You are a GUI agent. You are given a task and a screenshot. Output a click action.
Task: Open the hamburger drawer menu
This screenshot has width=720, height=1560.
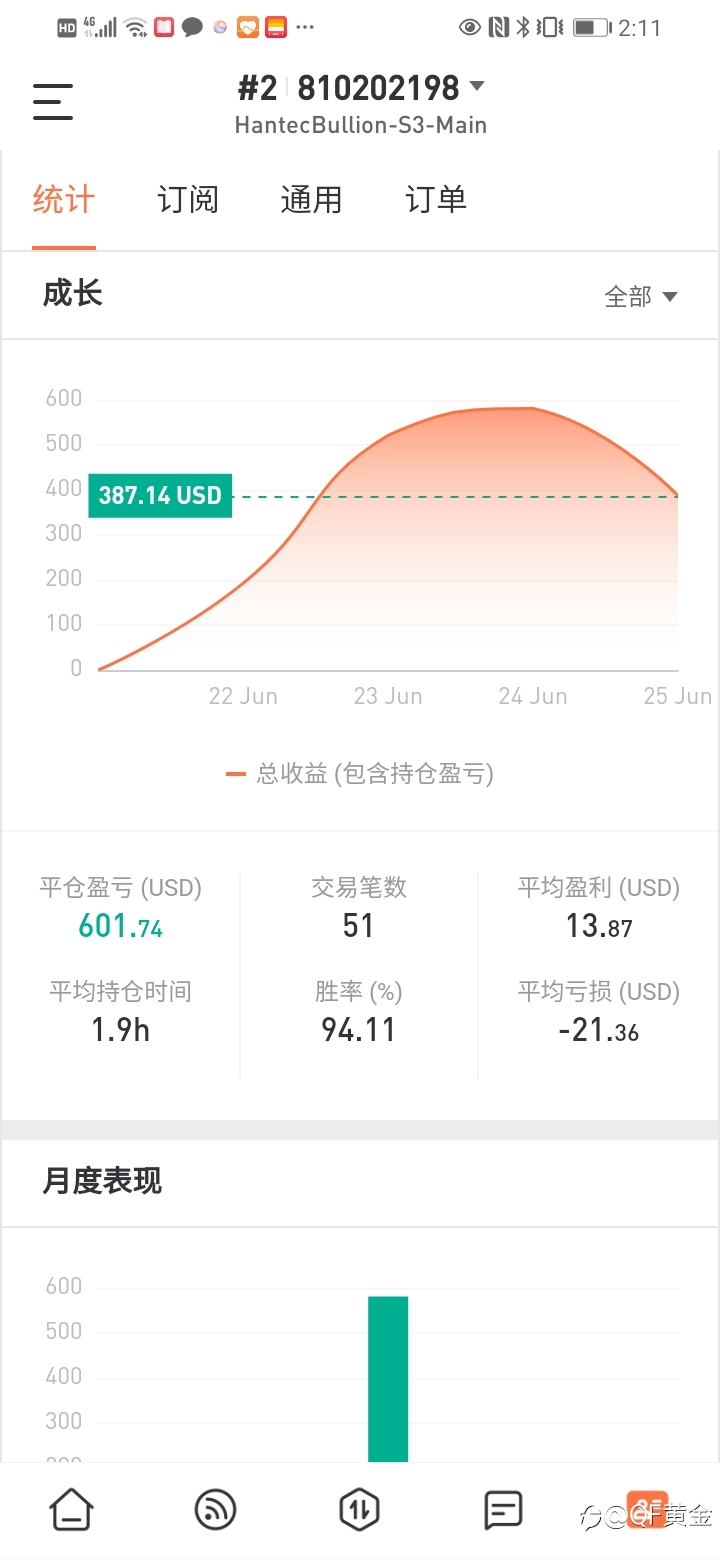pos(53,102)
